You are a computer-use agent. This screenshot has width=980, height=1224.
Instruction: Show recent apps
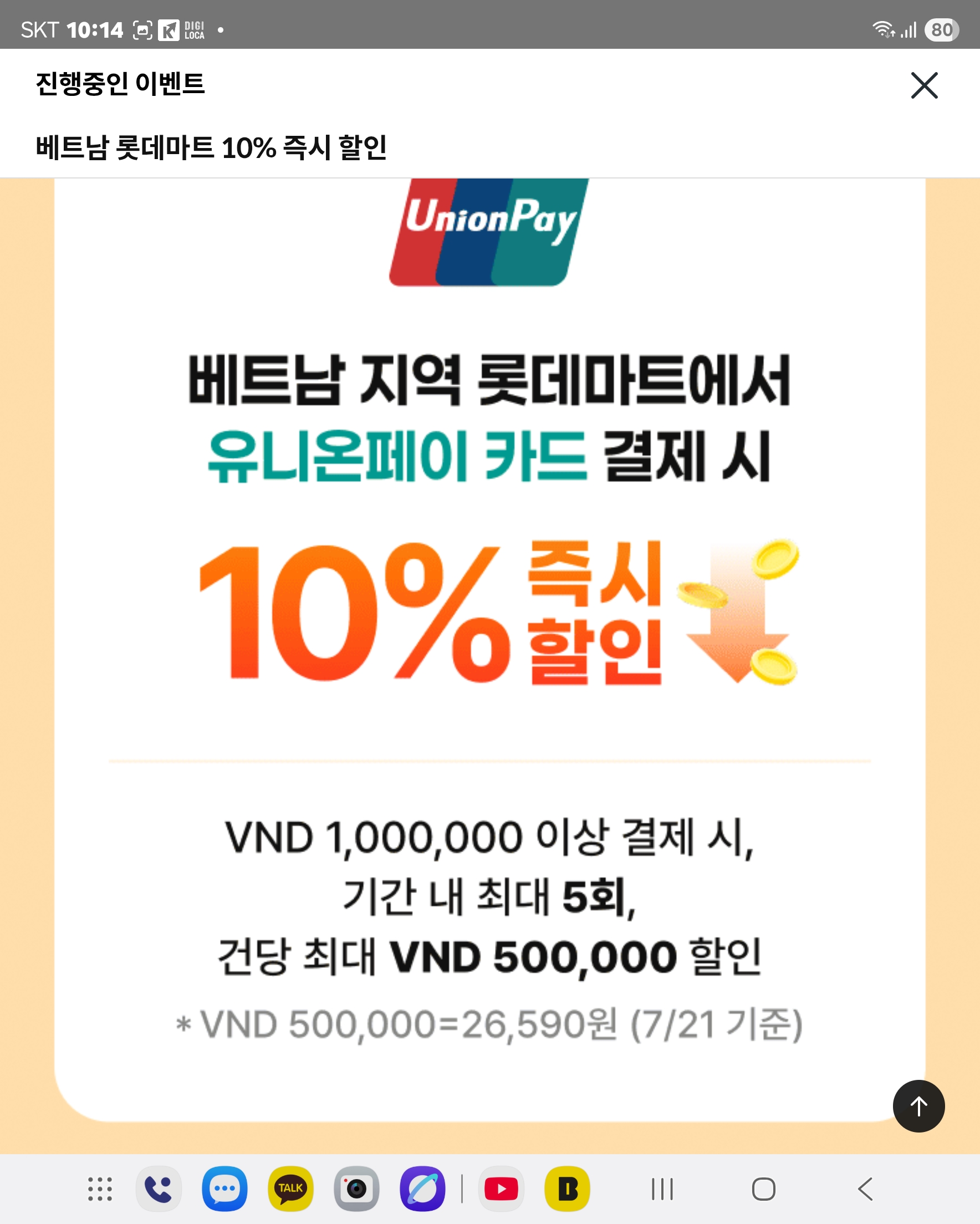point(662,1189)
